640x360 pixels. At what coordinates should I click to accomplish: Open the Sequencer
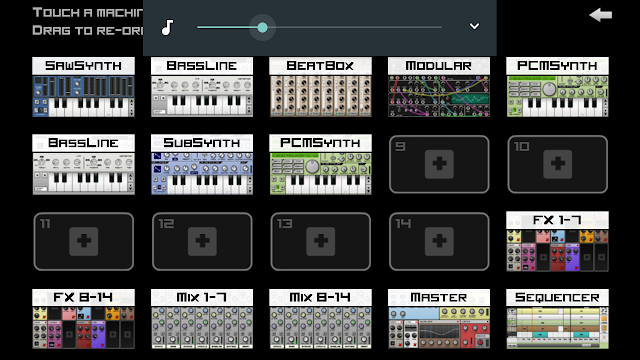tap(558, 319)
